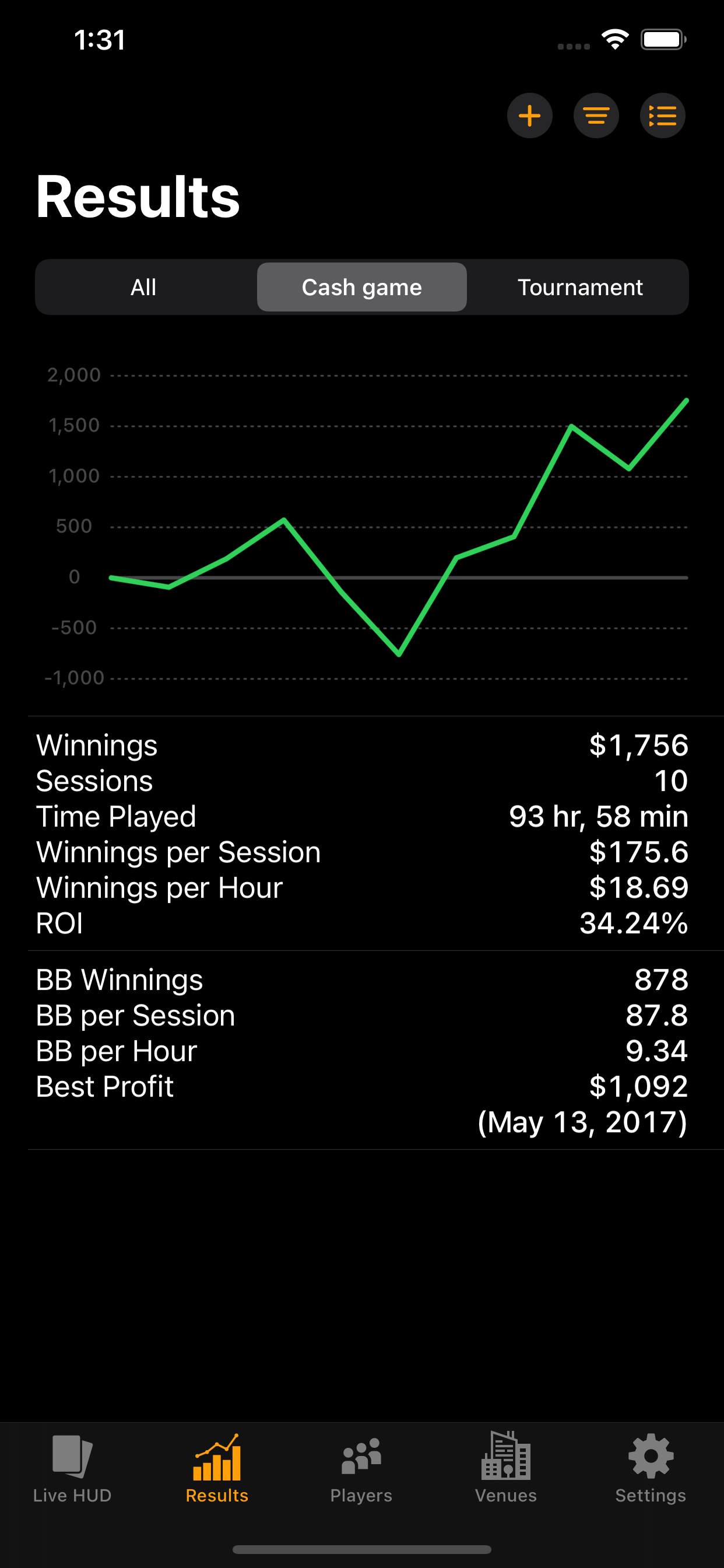This screenshot has width=724, height=1568.
Task: Switch to the Tournament segment
Action: (x=580, y=288)
